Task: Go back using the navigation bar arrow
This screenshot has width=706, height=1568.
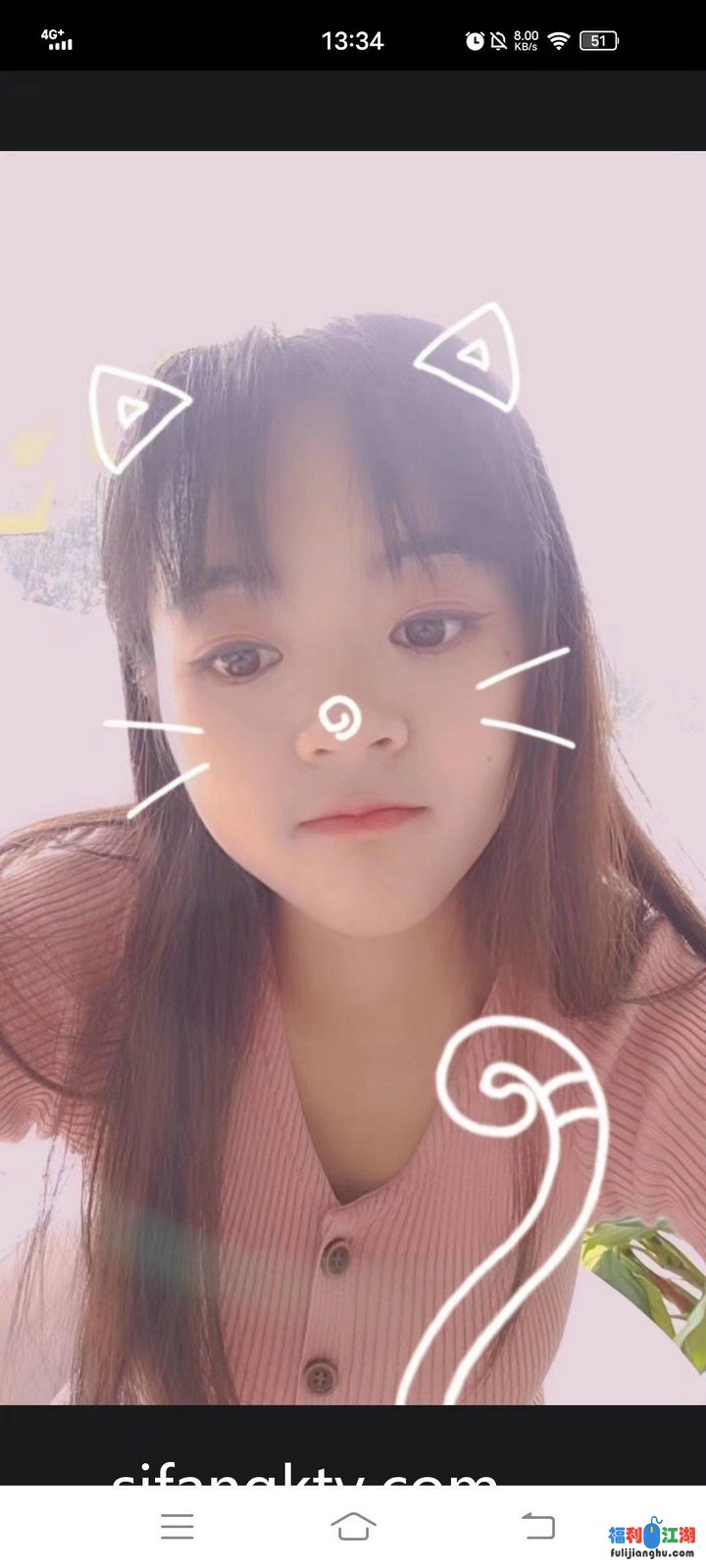Action: pyautogui.click(x=537, y=1526)
